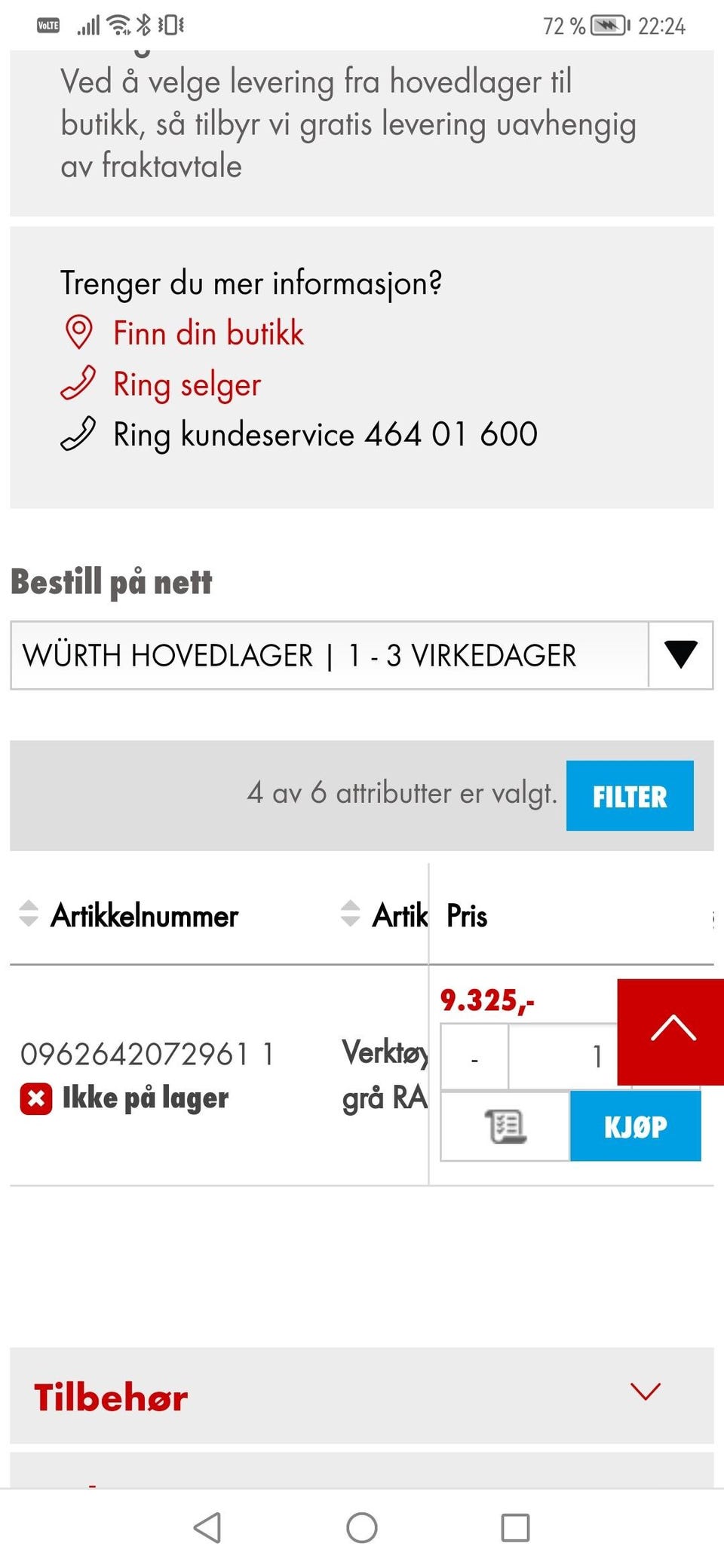Image resolution: width=724 pixels, height=1568 pixels.
Task: Toggle sorting on the Artikkel column
Action: tap(350, 916)
